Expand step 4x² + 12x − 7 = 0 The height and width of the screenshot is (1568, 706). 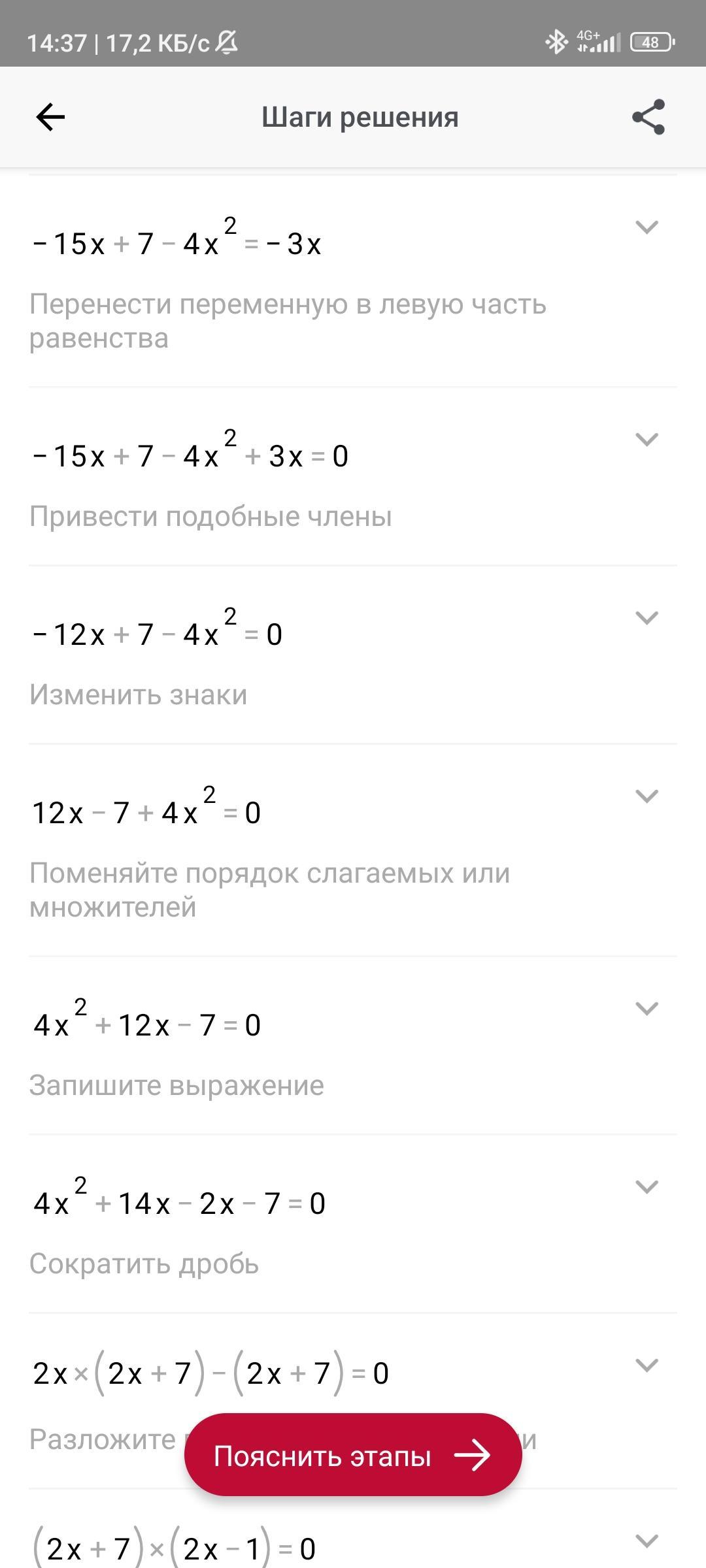(647, 1008)
